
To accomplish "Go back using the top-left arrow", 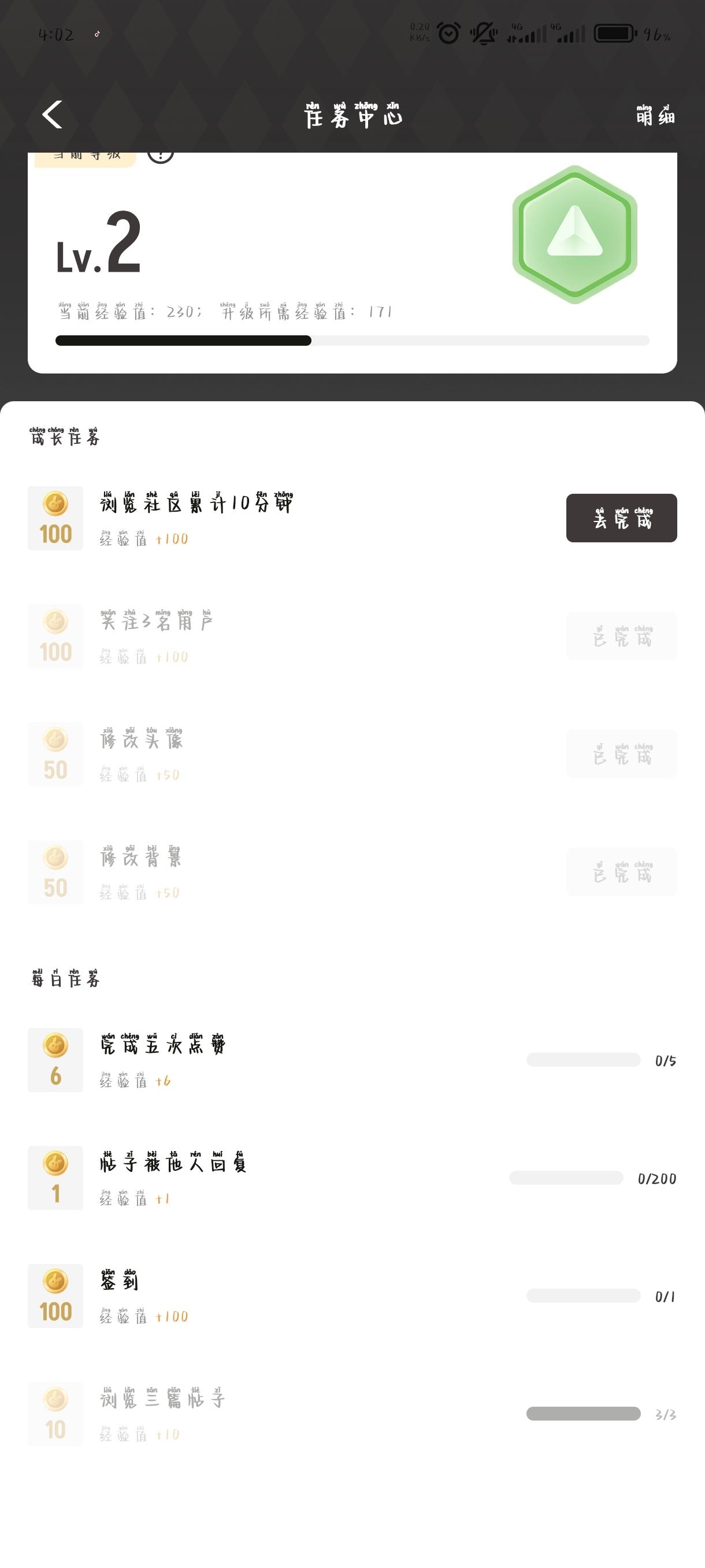I will 53,114.
